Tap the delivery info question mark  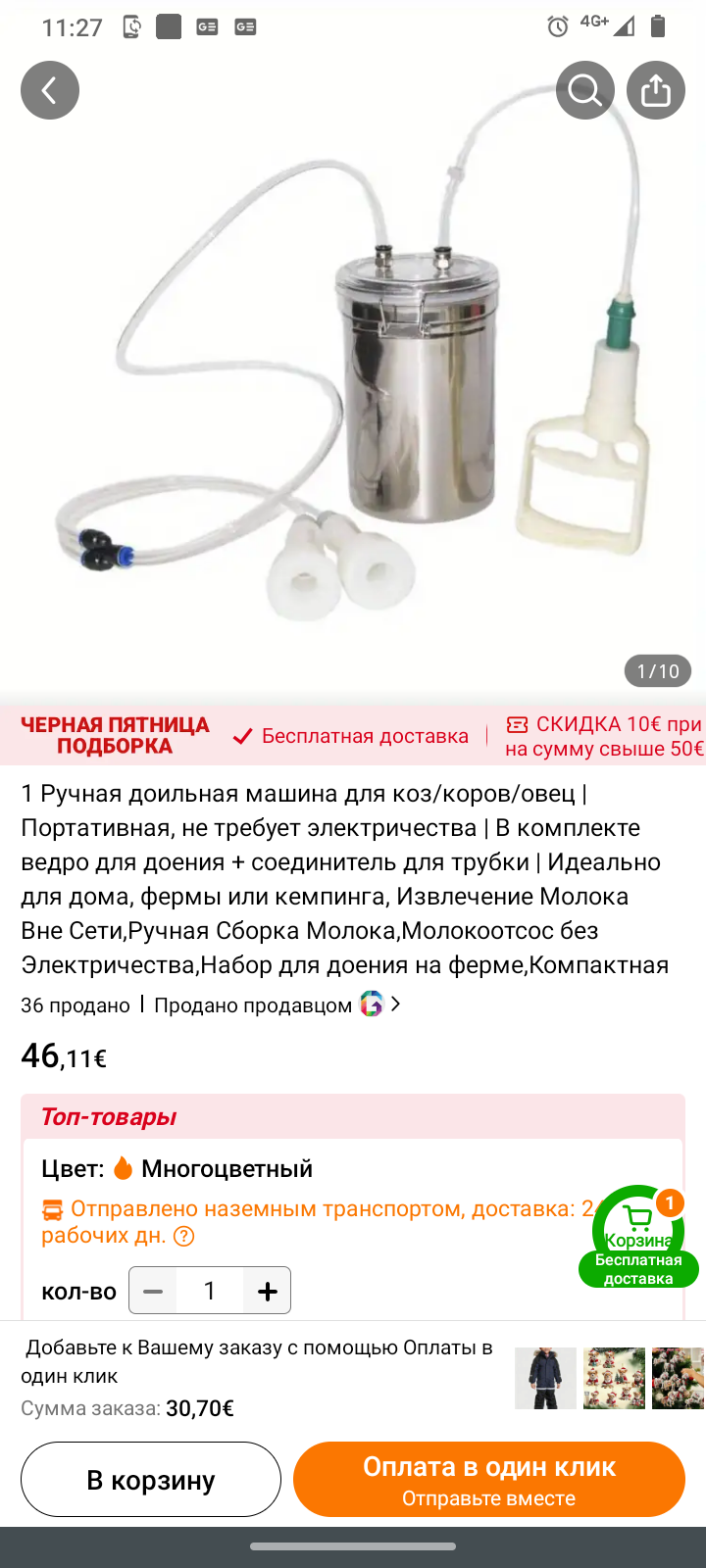click(x=183, y=1236)
